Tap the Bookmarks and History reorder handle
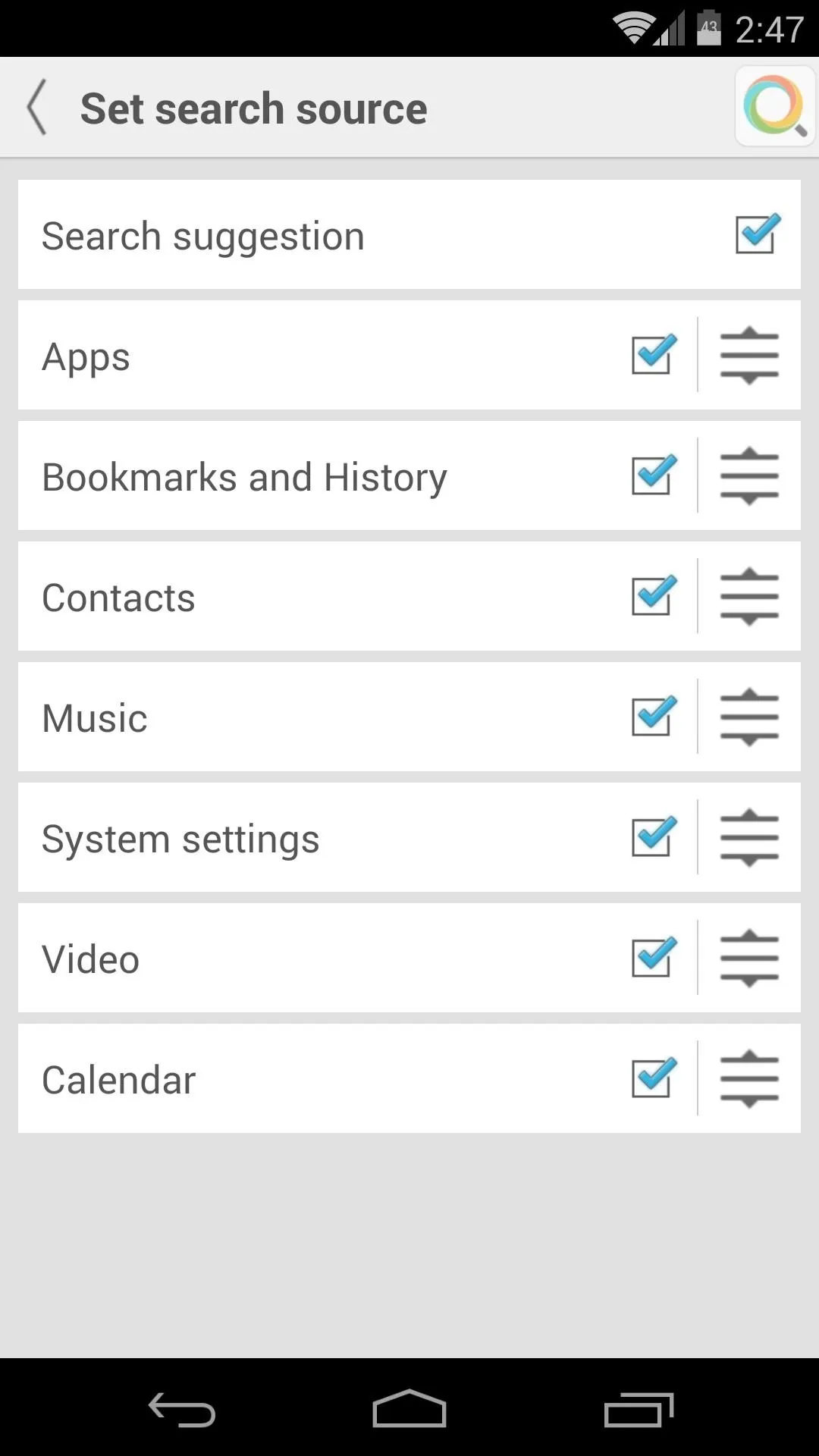This screenshot has height=1456, width=819. (x=749, y=475)
